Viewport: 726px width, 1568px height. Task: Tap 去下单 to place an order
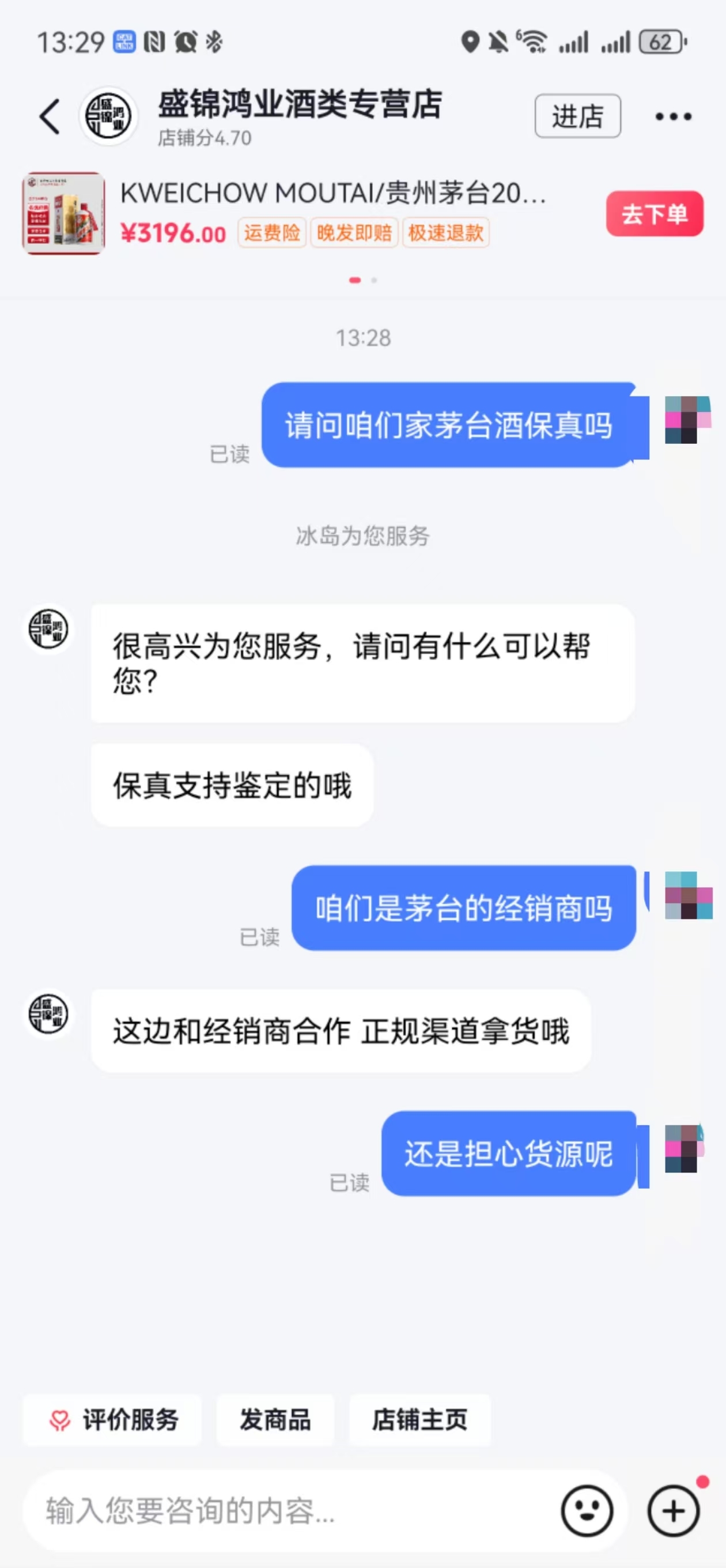click(x=654, y=214)
